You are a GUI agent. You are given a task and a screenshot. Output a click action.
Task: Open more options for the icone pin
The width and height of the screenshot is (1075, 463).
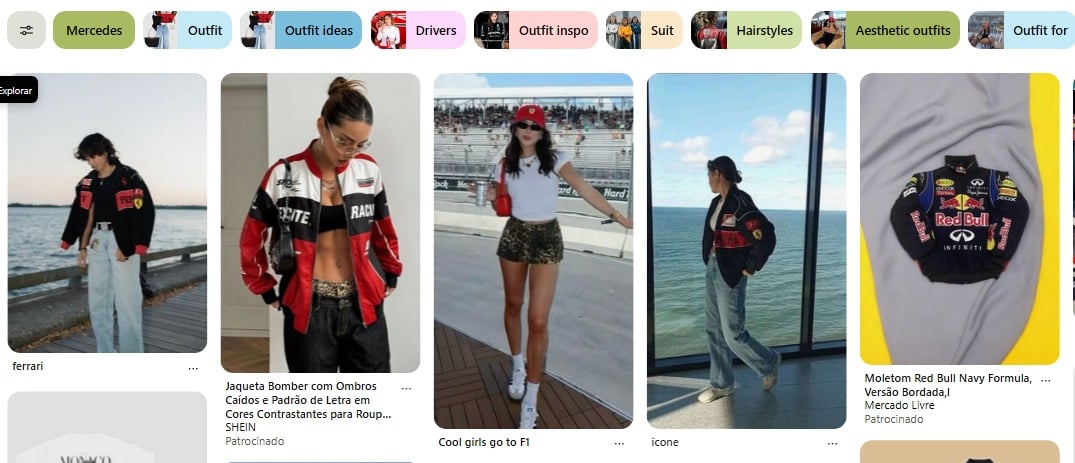pyautogui.click(x=832, y=442)
